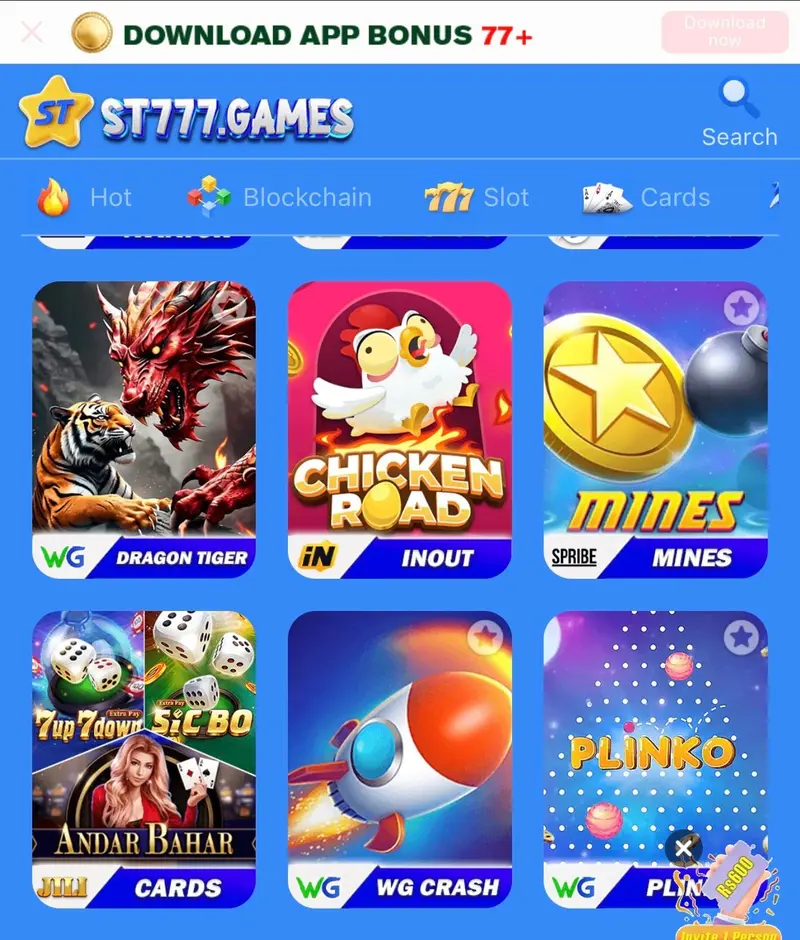This screenshot has height=940, width=800.
Task: Favorite the Chicken Road game
Action: pyautogui.click(x=487, y=308)
